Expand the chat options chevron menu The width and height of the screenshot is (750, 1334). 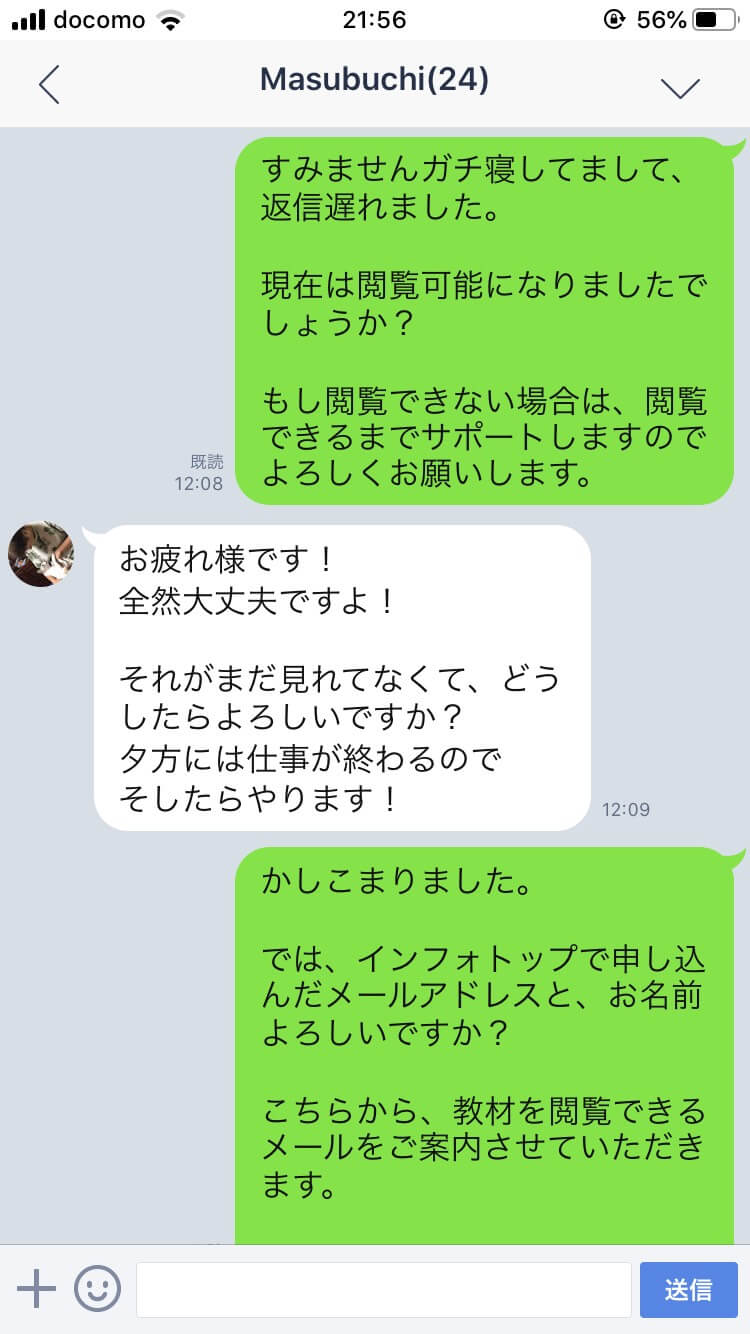[x=680, y=86]
